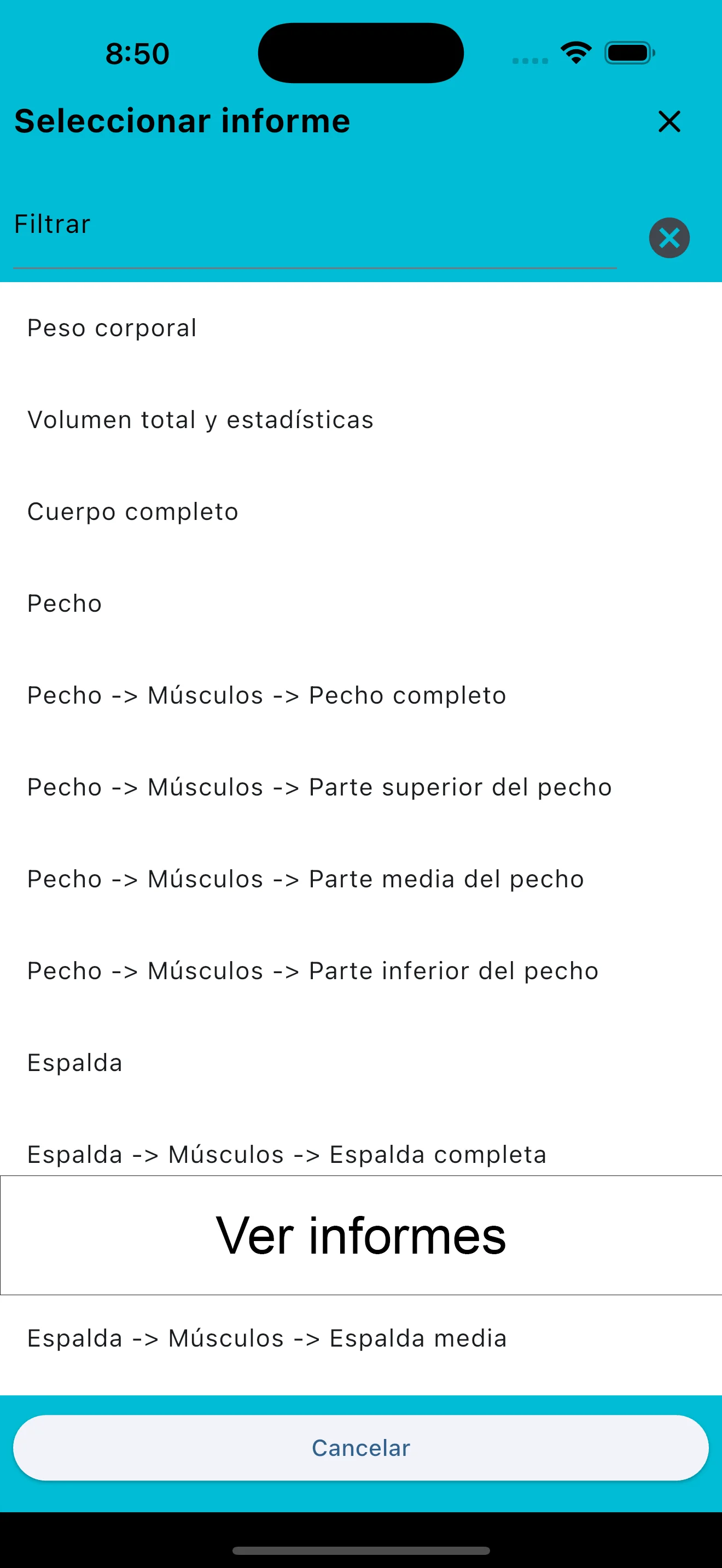Select the Espalda media report

[x=266, y=1338]
